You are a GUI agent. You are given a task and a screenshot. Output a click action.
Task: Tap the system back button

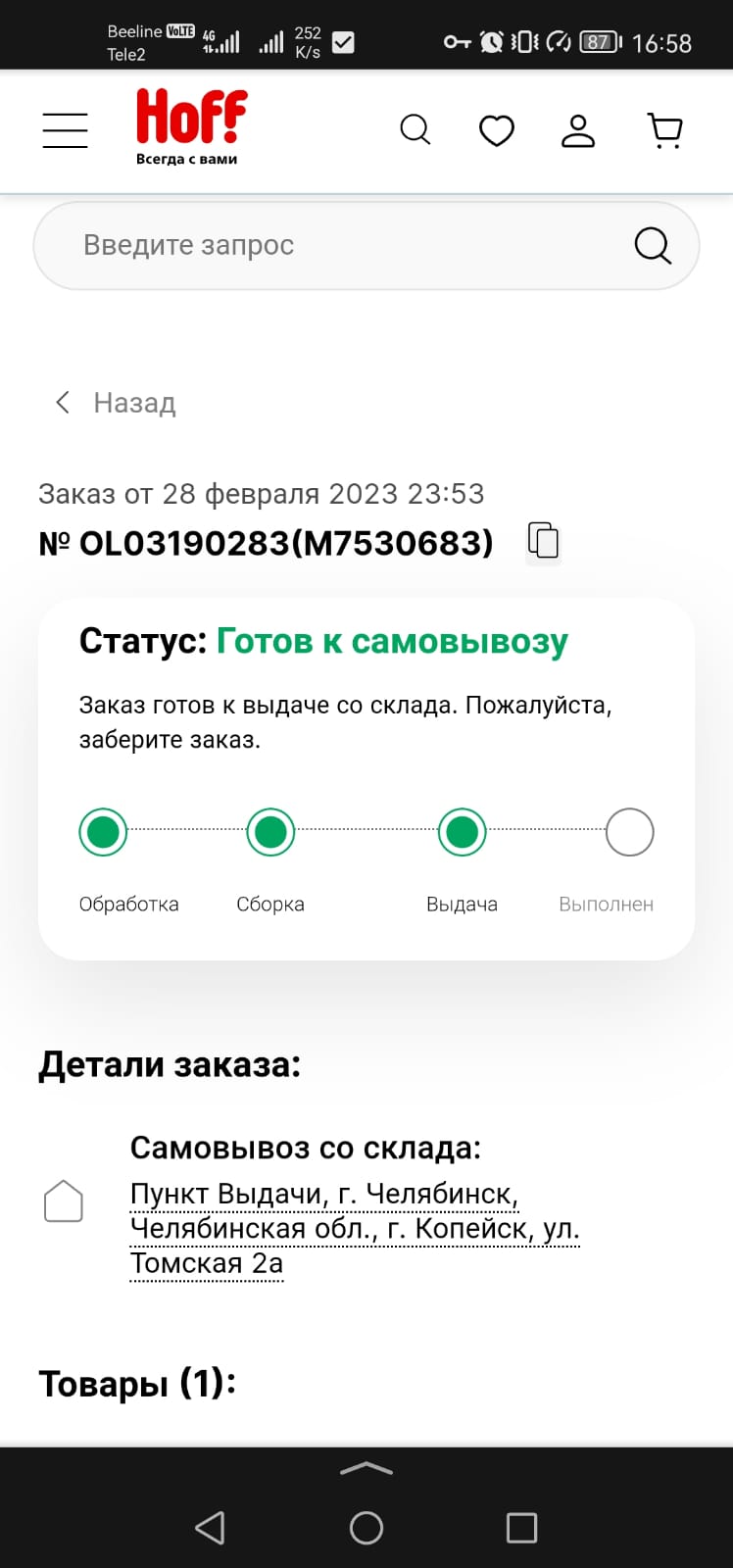click(x=210, y=1528)
